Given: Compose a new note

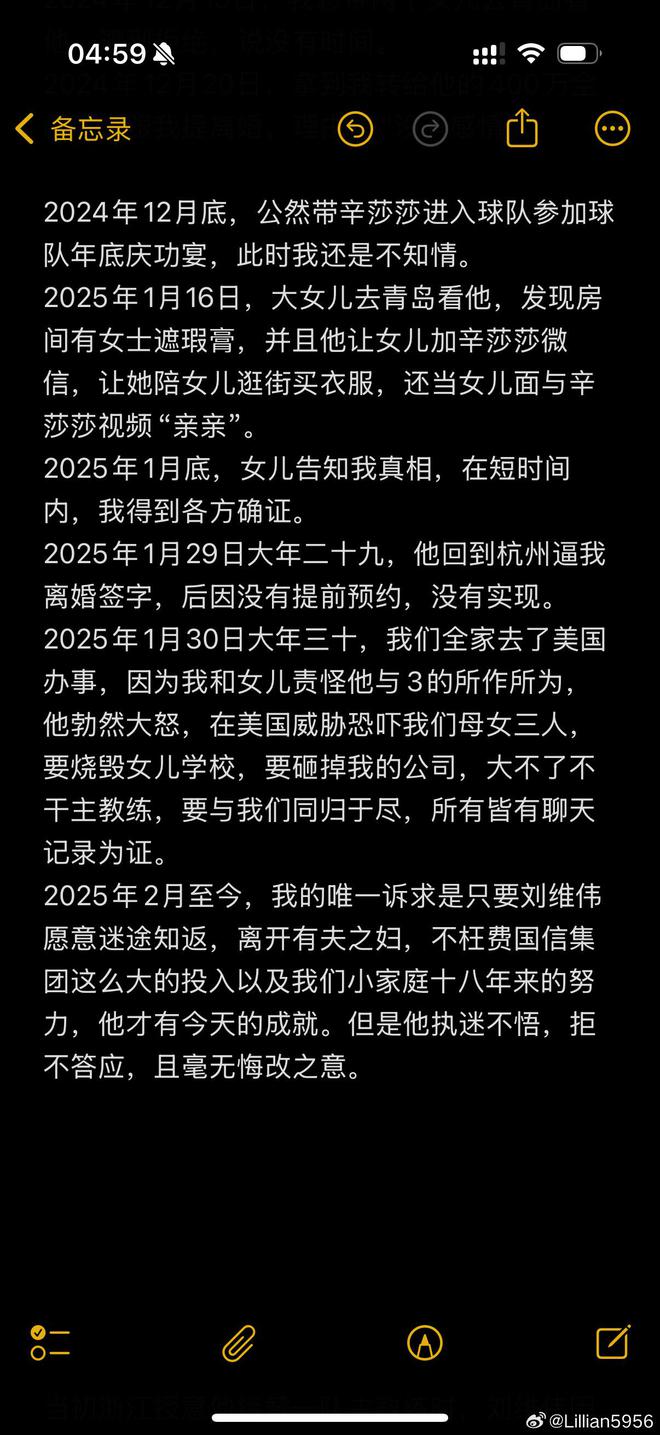Looking at the screenshot, I should coord(612,1342).
